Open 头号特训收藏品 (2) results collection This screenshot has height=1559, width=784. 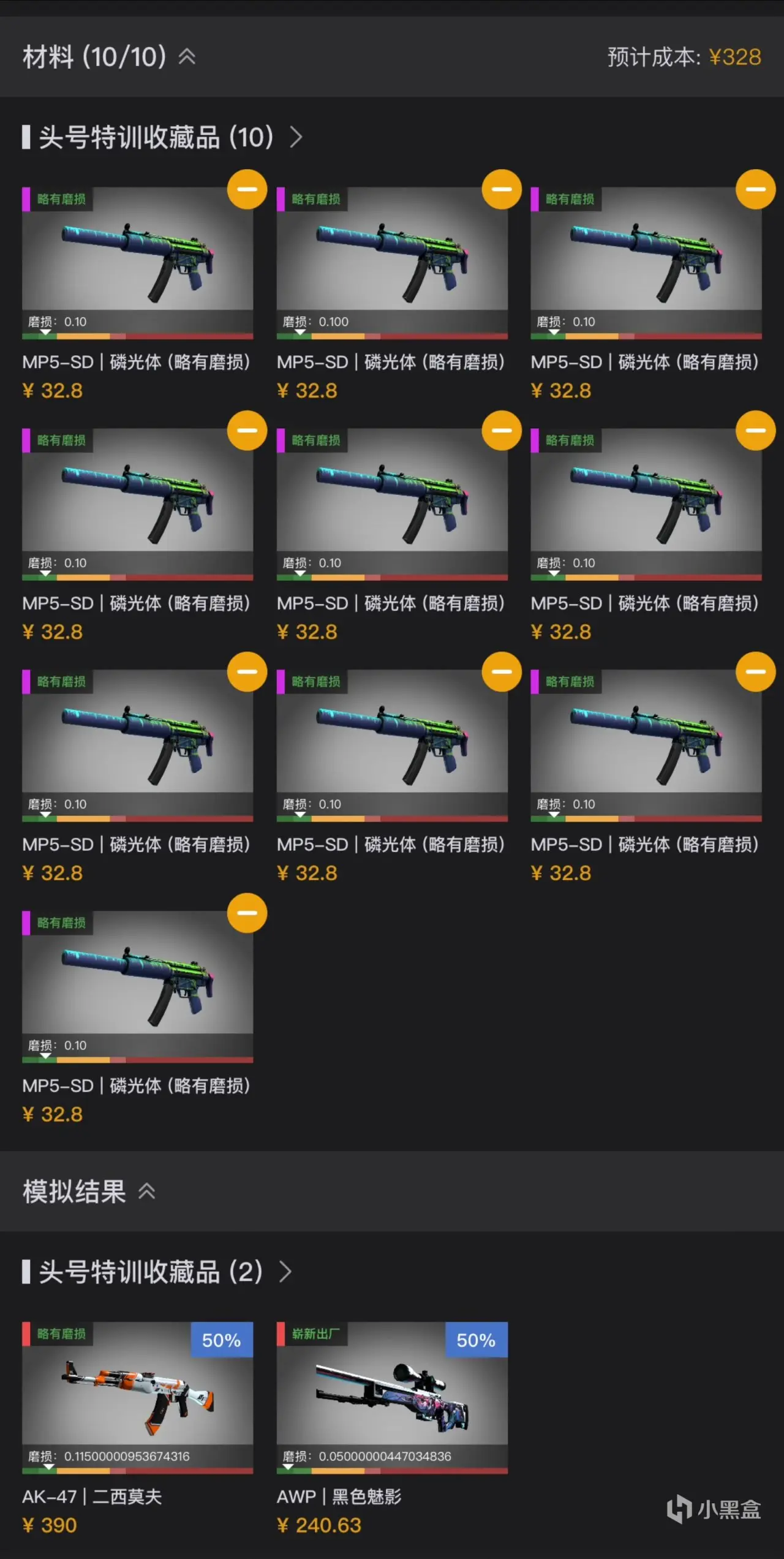(285, 1272)
